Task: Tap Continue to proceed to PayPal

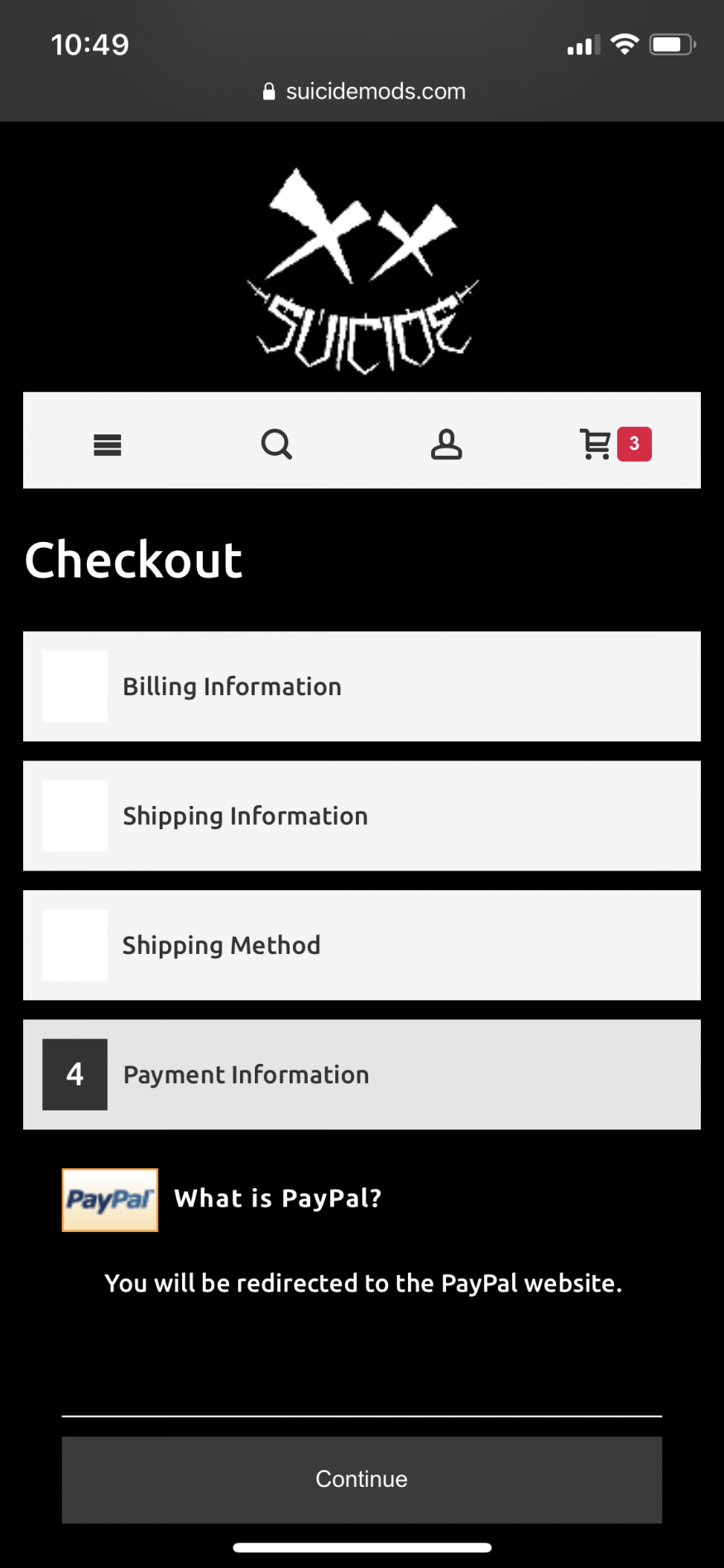Action: 362,1479
